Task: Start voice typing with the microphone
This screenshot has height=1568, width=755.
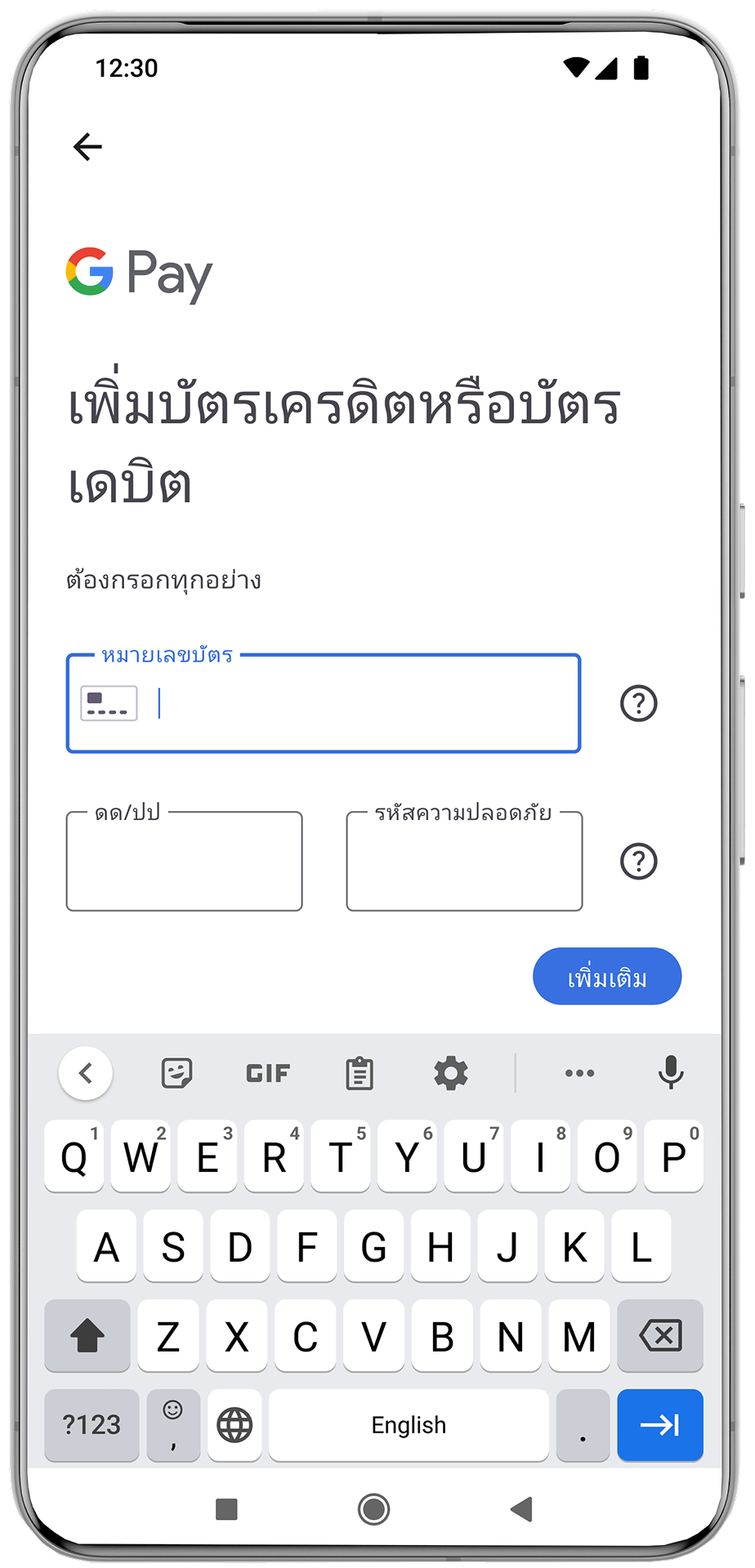Action: click(x=671, y=1073)
